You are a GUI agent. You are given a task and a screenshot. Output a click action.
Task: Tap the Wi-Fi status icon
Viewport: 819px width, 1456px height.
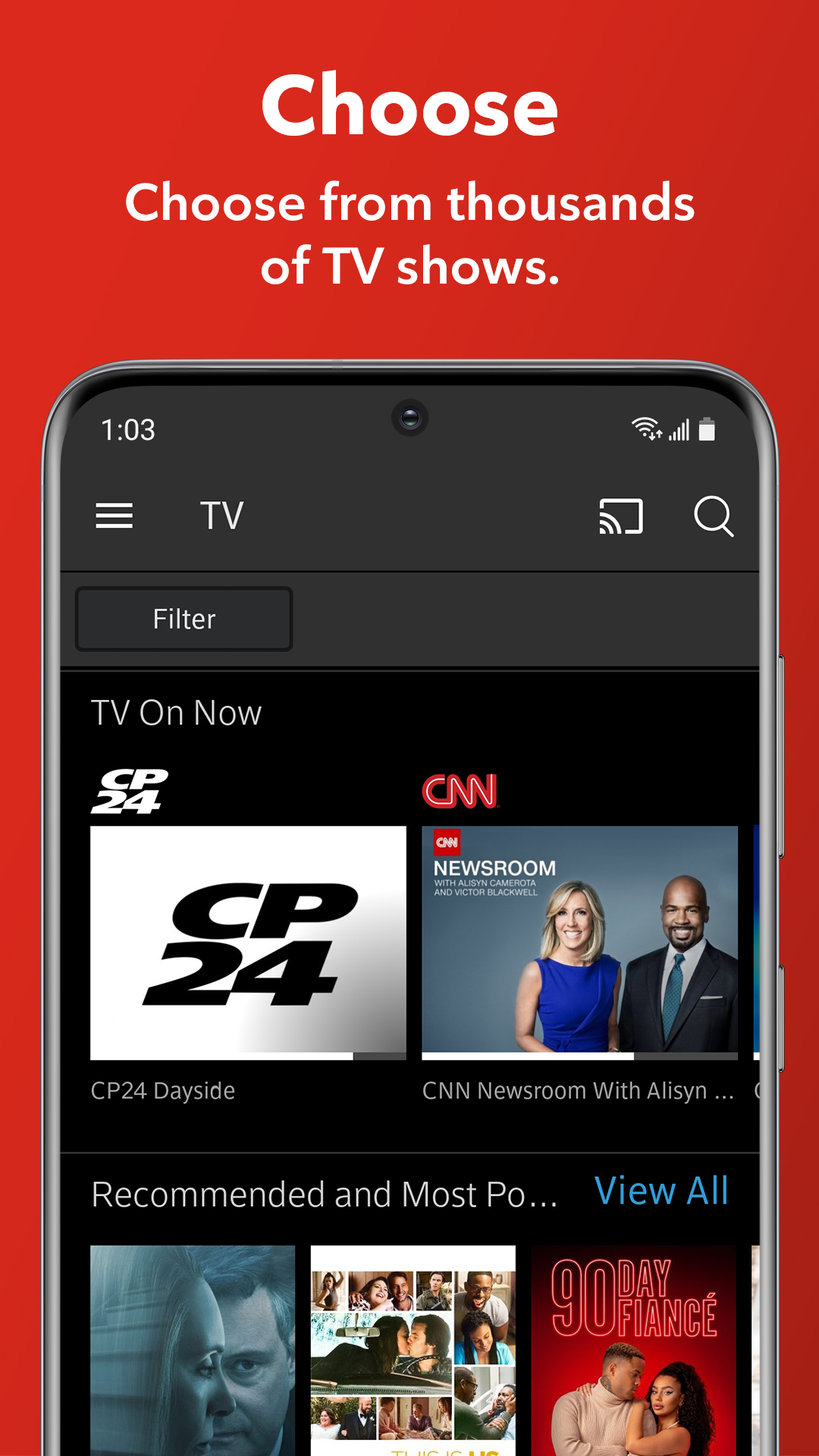click(x=646, y=428)
